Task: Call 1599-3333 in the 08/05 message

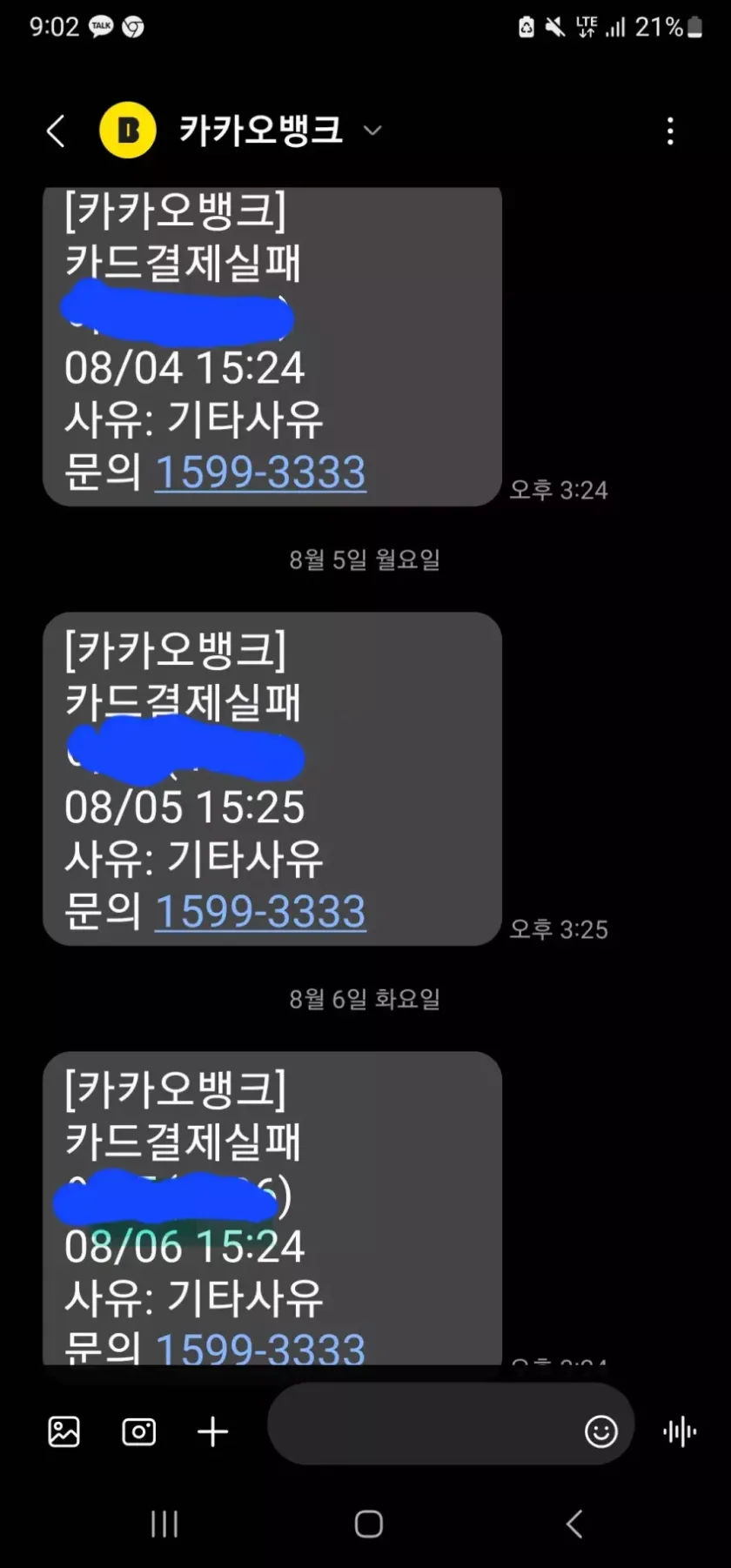Action: 260,912
